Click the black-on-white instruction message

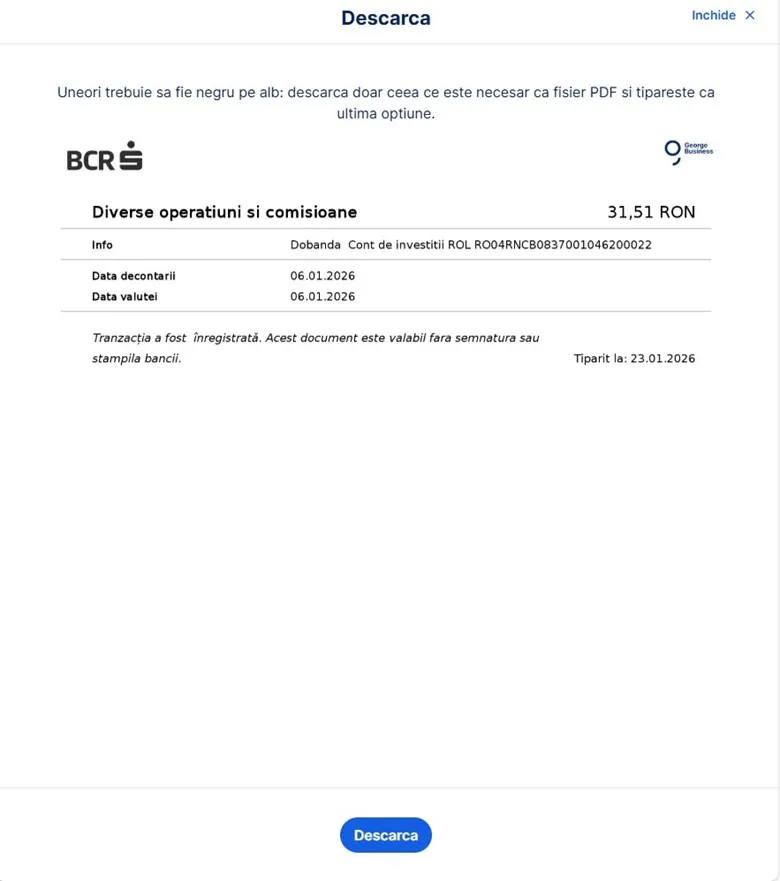[385, 102]
